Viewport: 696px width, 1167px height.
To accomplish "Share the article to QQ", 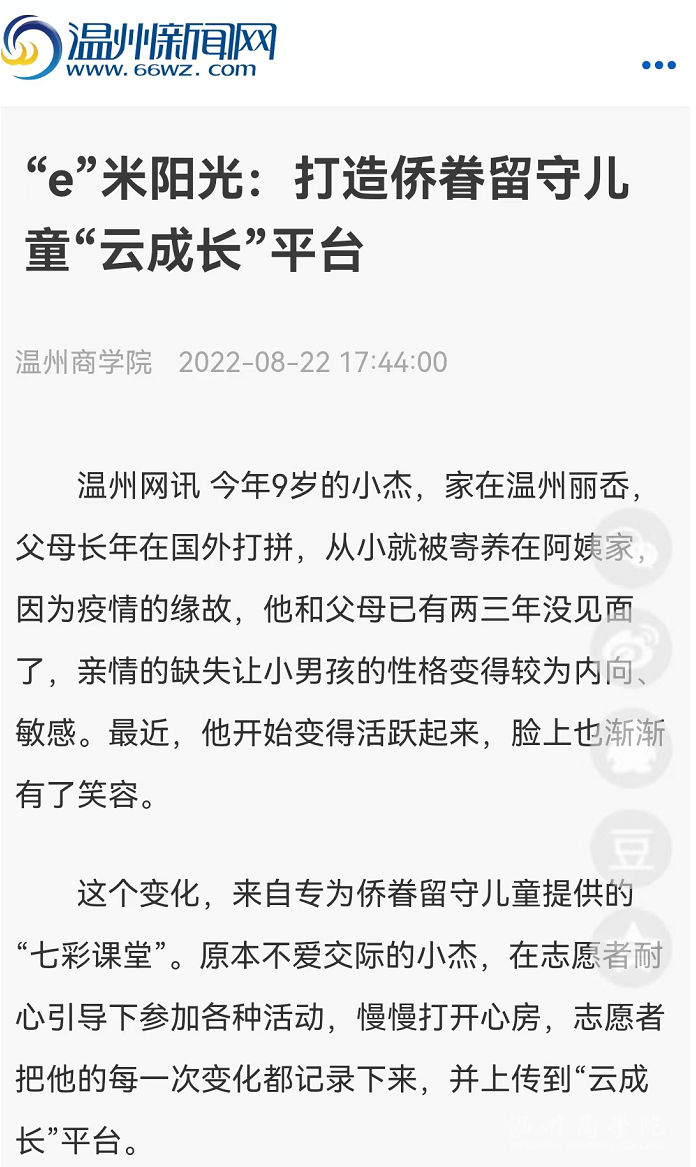I will click(x=632, y=748).
